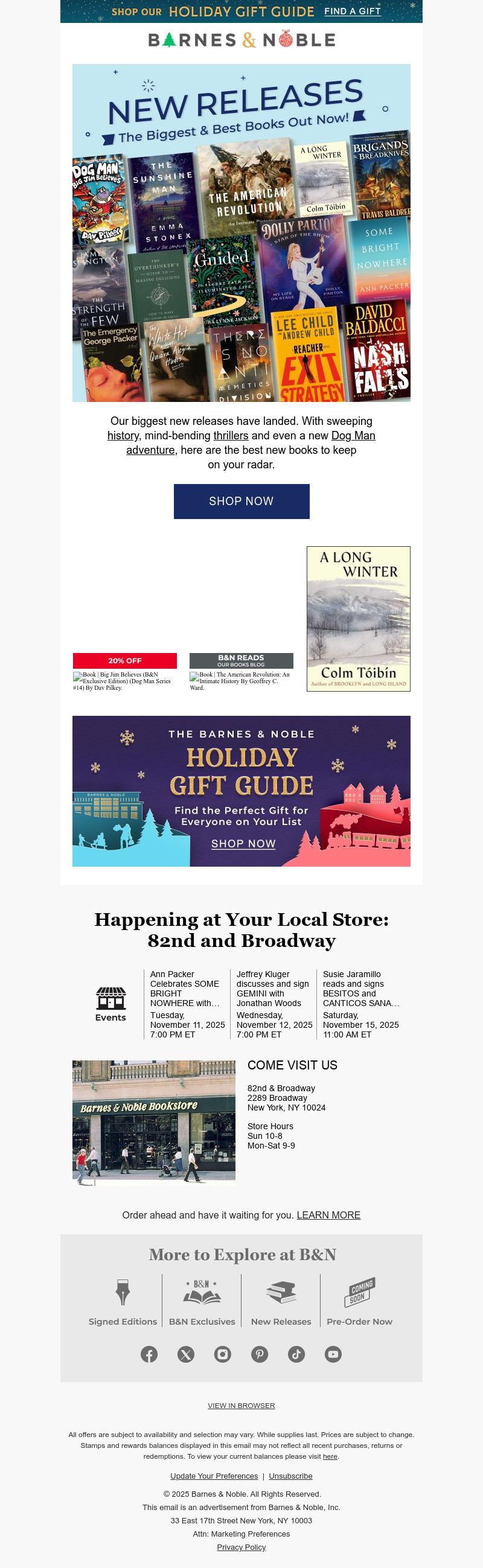Browse Signed Editions
Viewport: 483px width, 1568px height.
click(x=123, y=1302)
